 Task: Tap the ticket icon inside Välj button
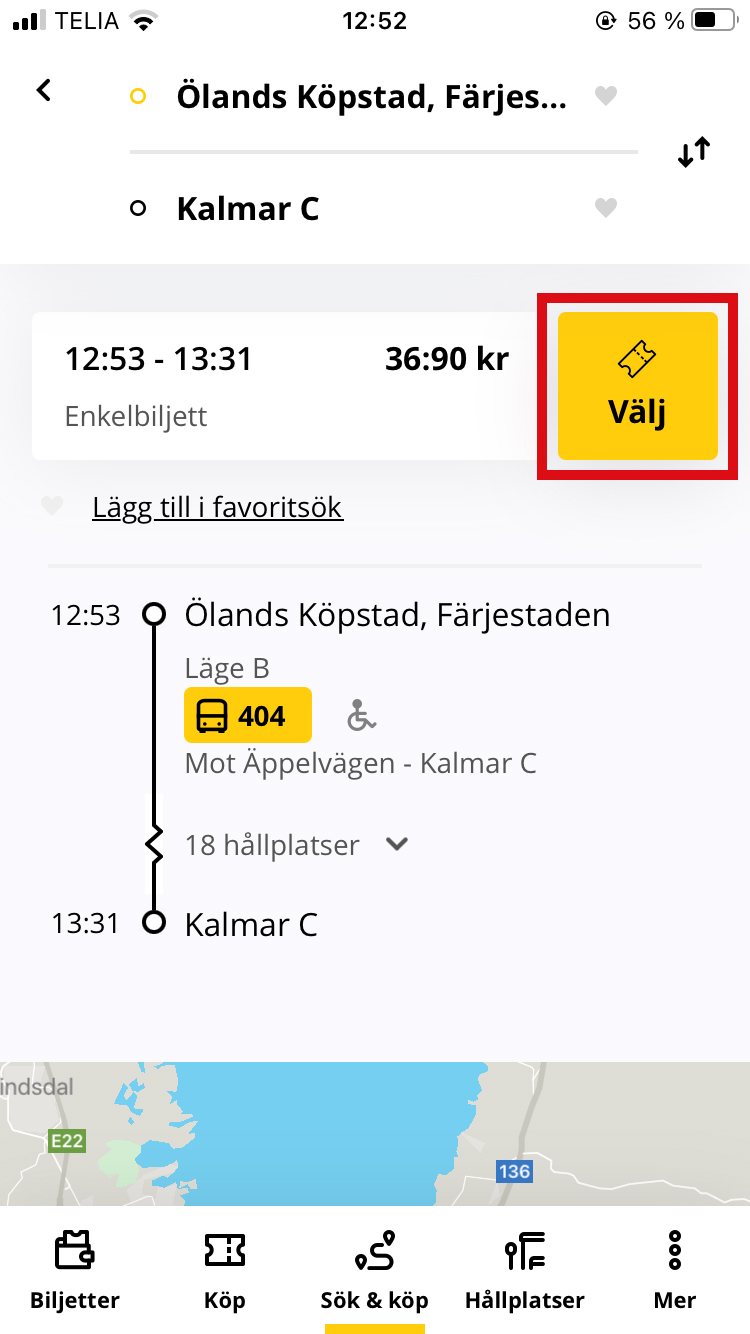(x=637, y=356)
